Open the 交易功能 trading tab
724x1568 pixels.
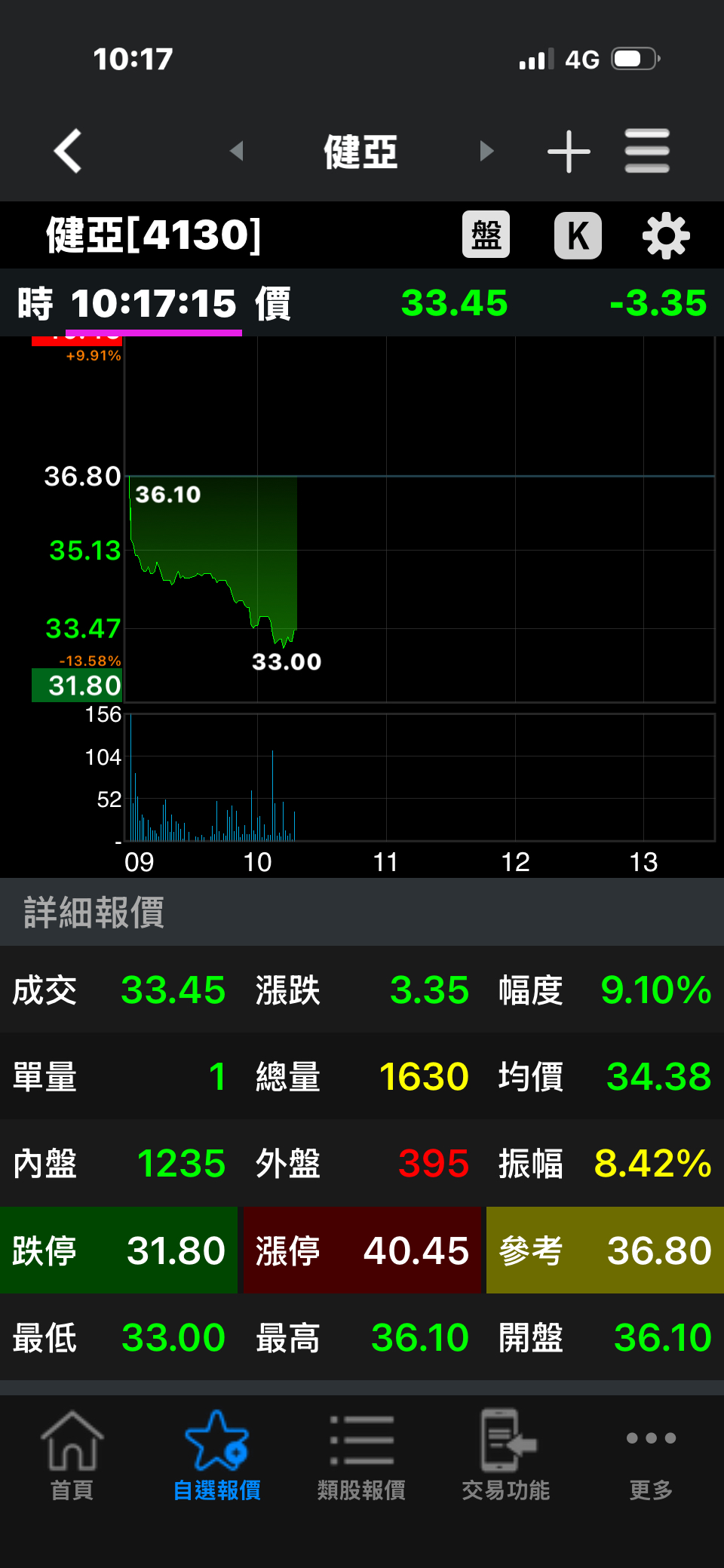[506, 1452]
